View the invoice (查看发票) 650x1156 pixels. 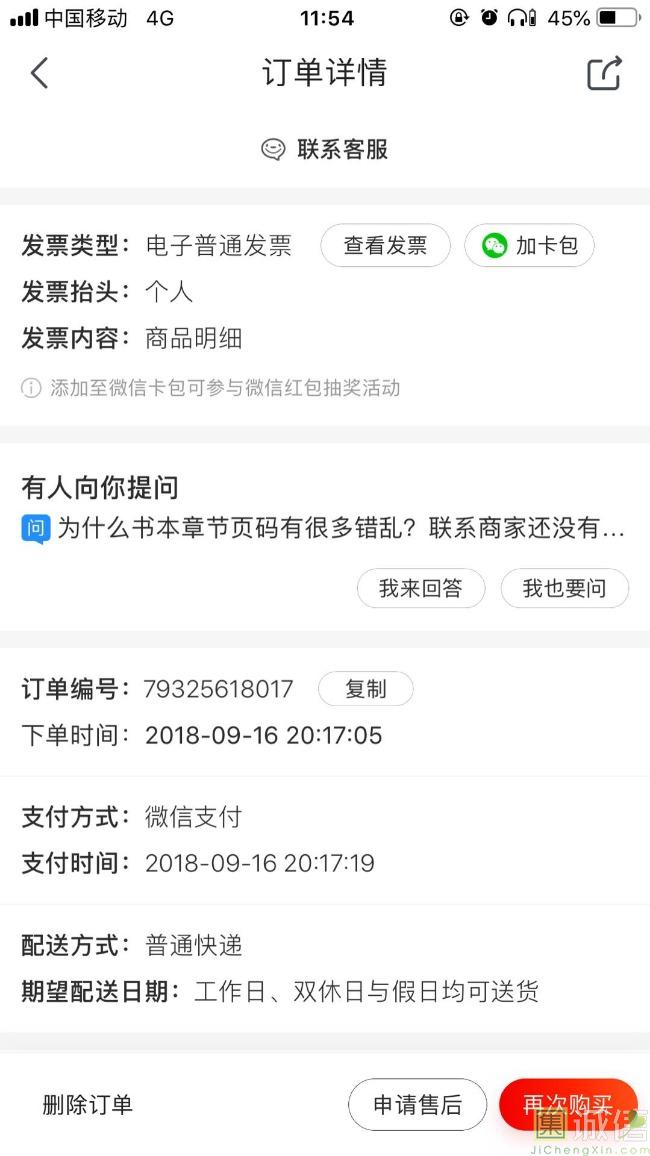(x=385, y=246)
